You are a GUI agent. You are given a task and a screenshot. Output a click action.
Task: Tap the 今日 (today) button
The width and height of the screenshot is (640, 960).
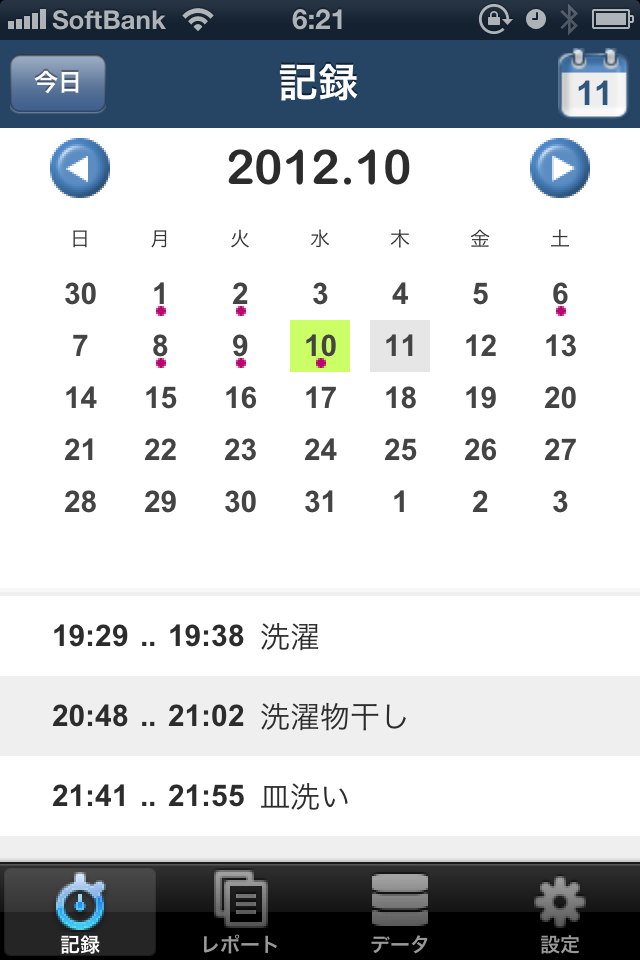[x=57, y=83]
